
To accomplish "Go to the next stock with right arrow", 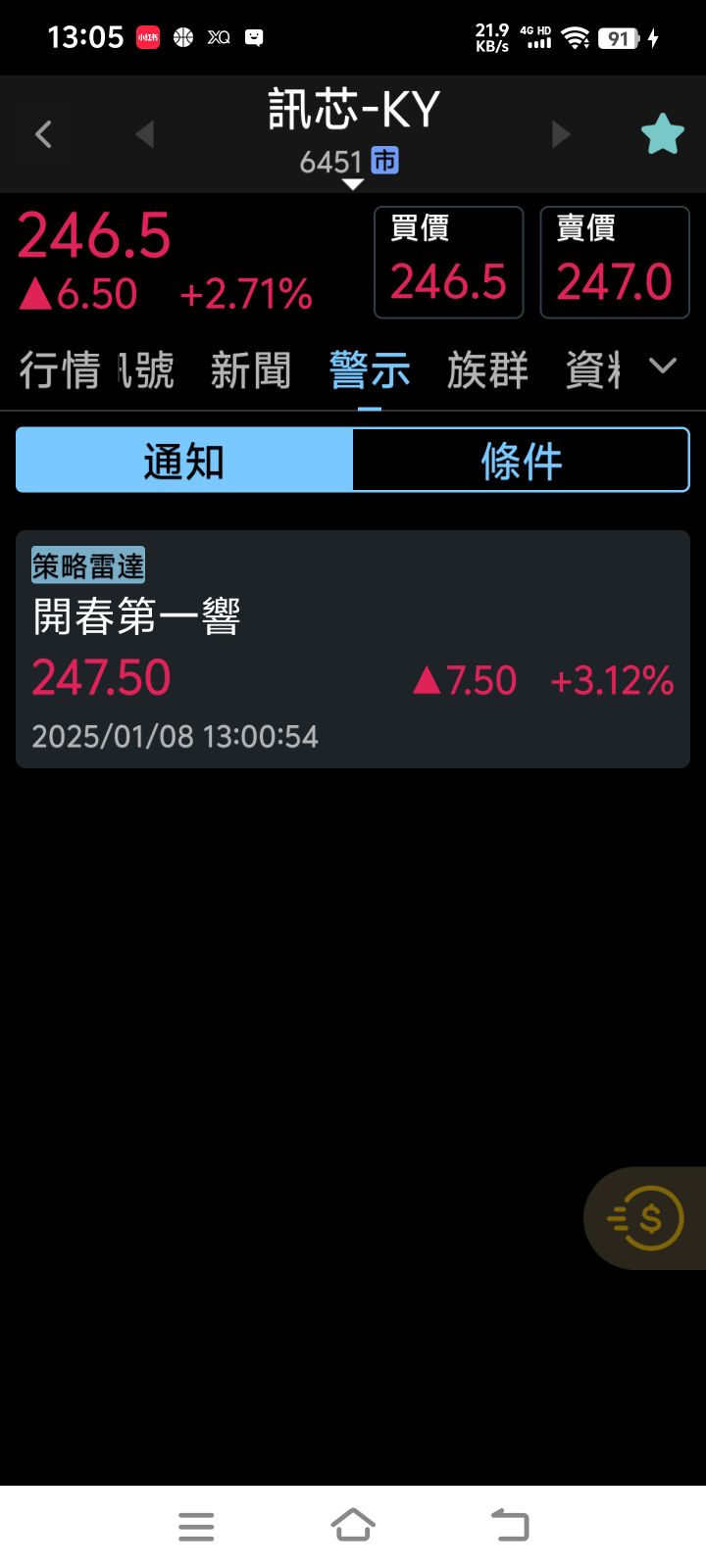I will point(560,134).
